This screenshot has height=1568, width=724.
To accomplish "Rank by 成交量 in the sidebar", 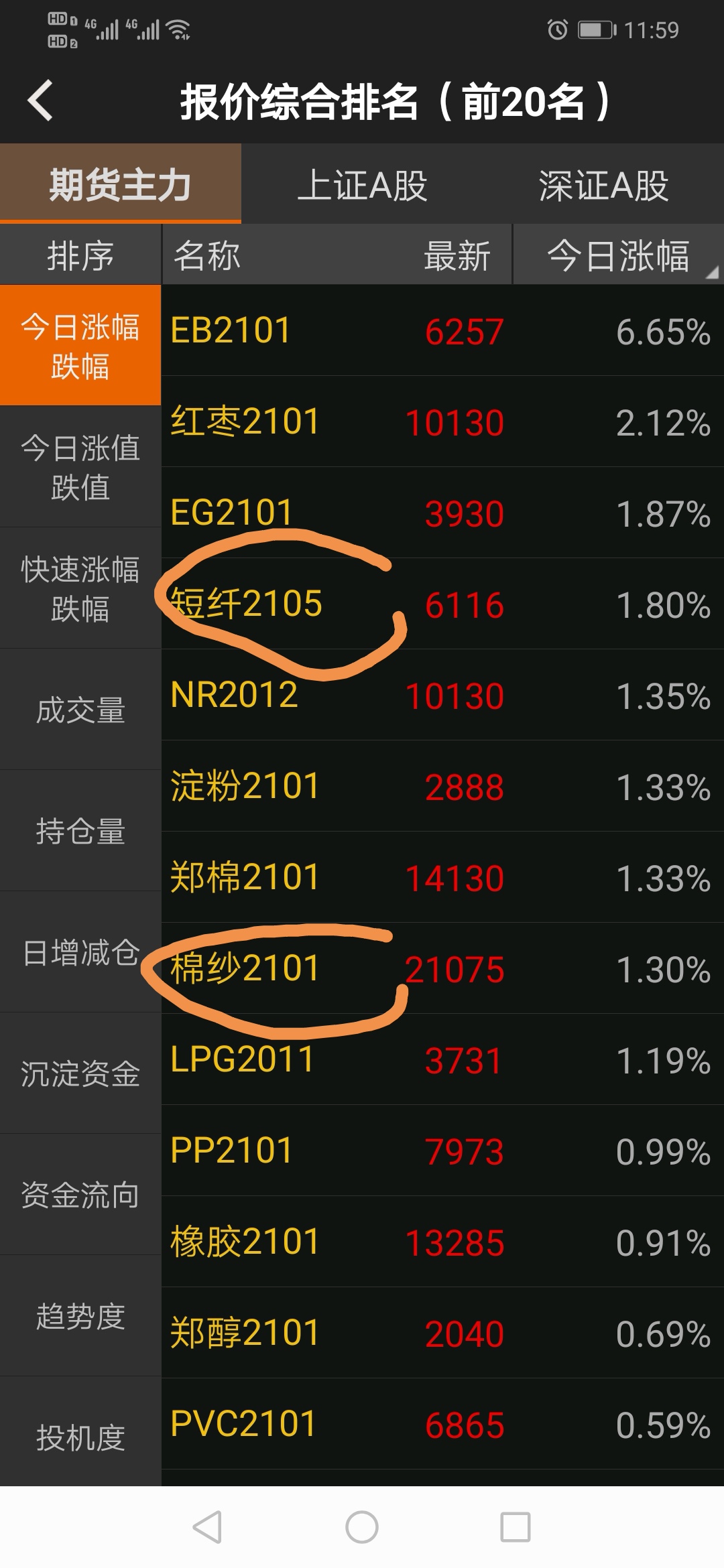I will (x=80, y=710).
